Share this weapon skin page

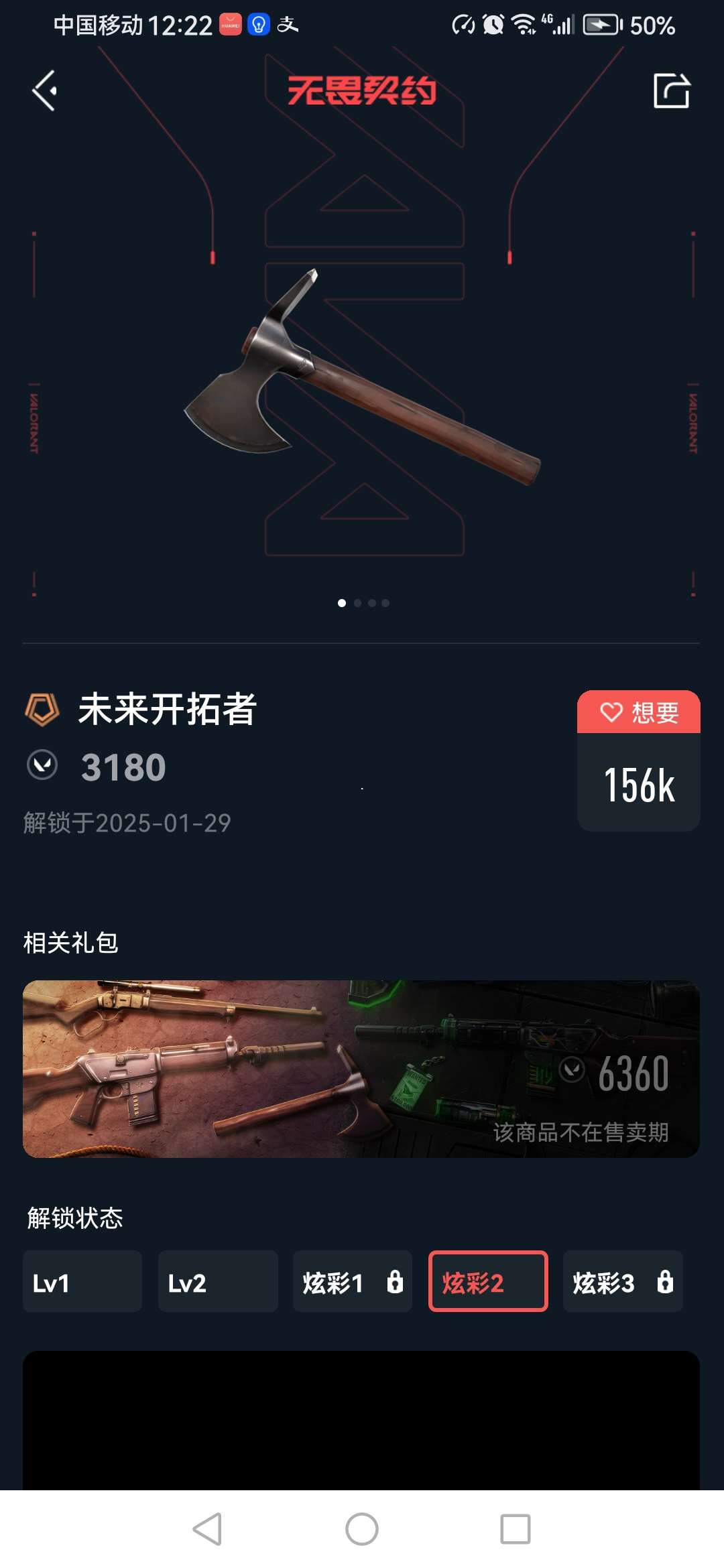(671, 90)
